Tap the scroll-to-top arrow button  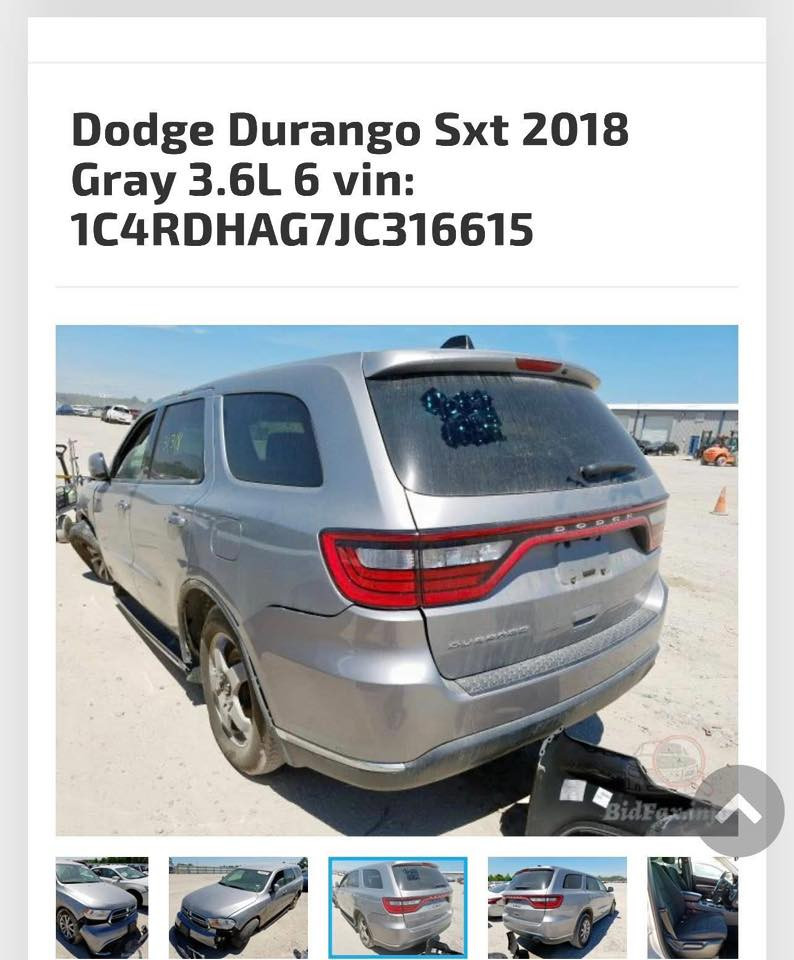[739, 811]
